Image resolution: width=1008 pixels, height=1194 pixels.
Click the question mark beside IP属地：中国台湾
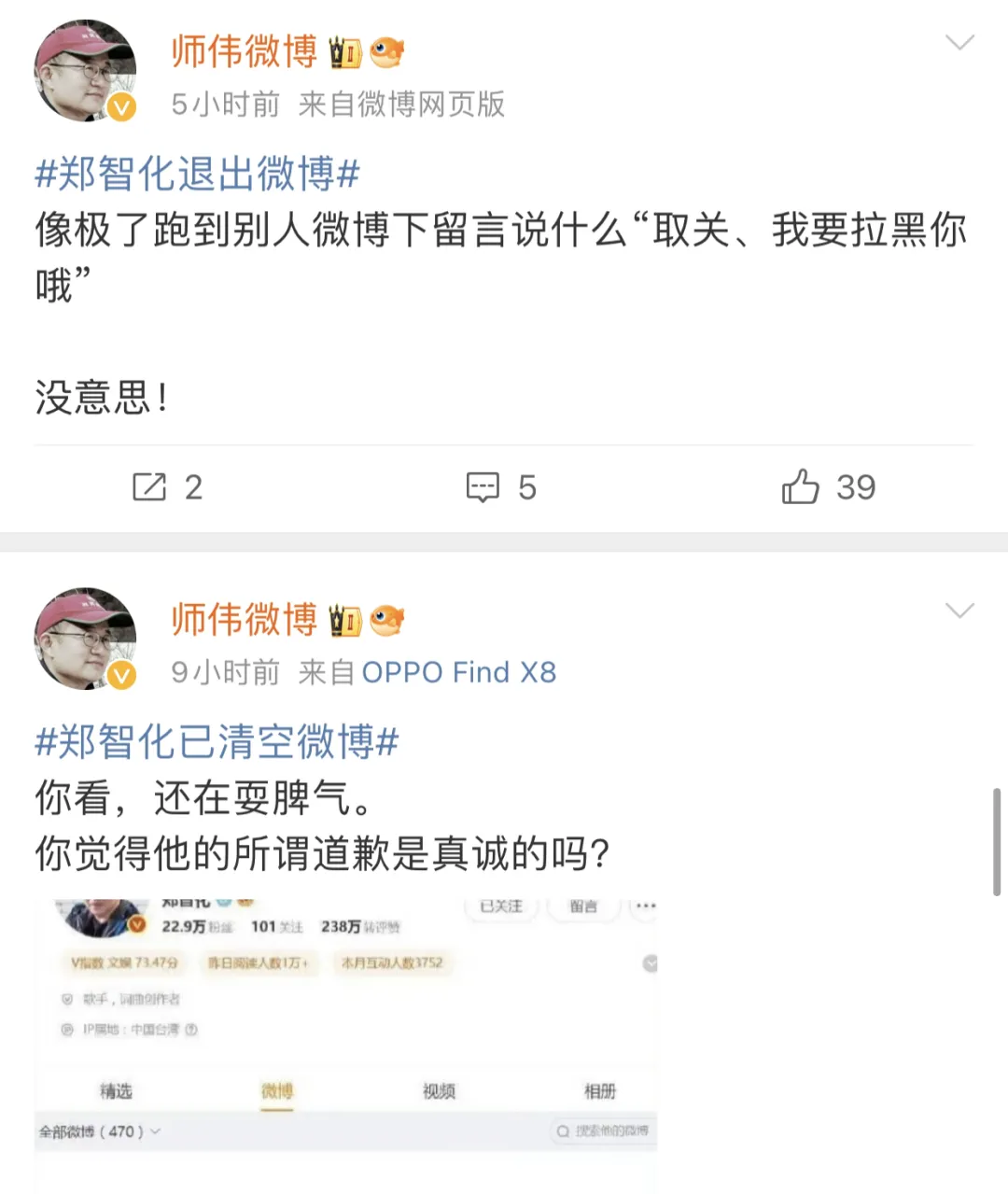(191, 1028)
